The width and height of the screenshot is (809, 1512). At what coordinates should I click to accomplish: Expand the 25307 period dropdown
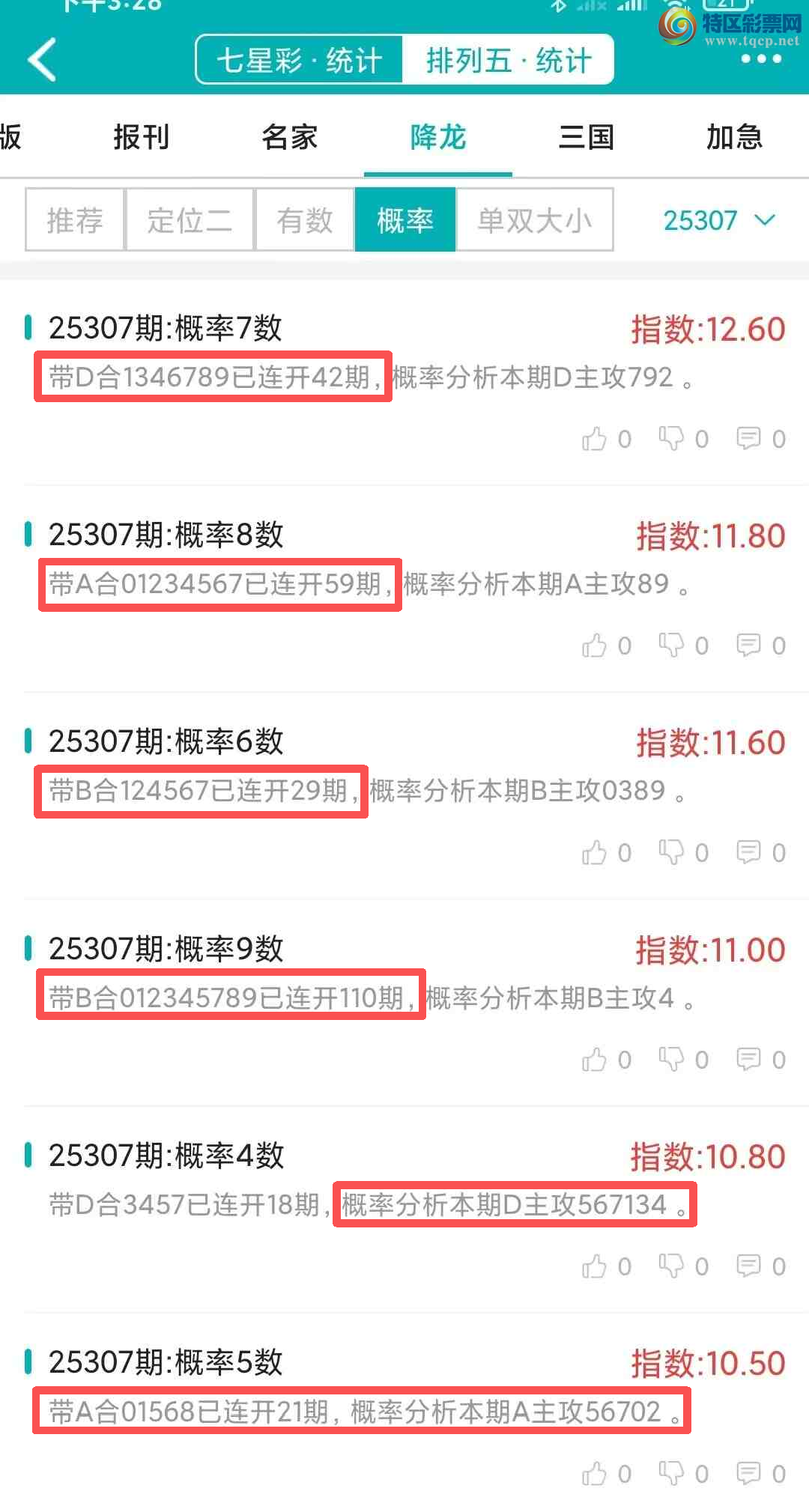718,220
